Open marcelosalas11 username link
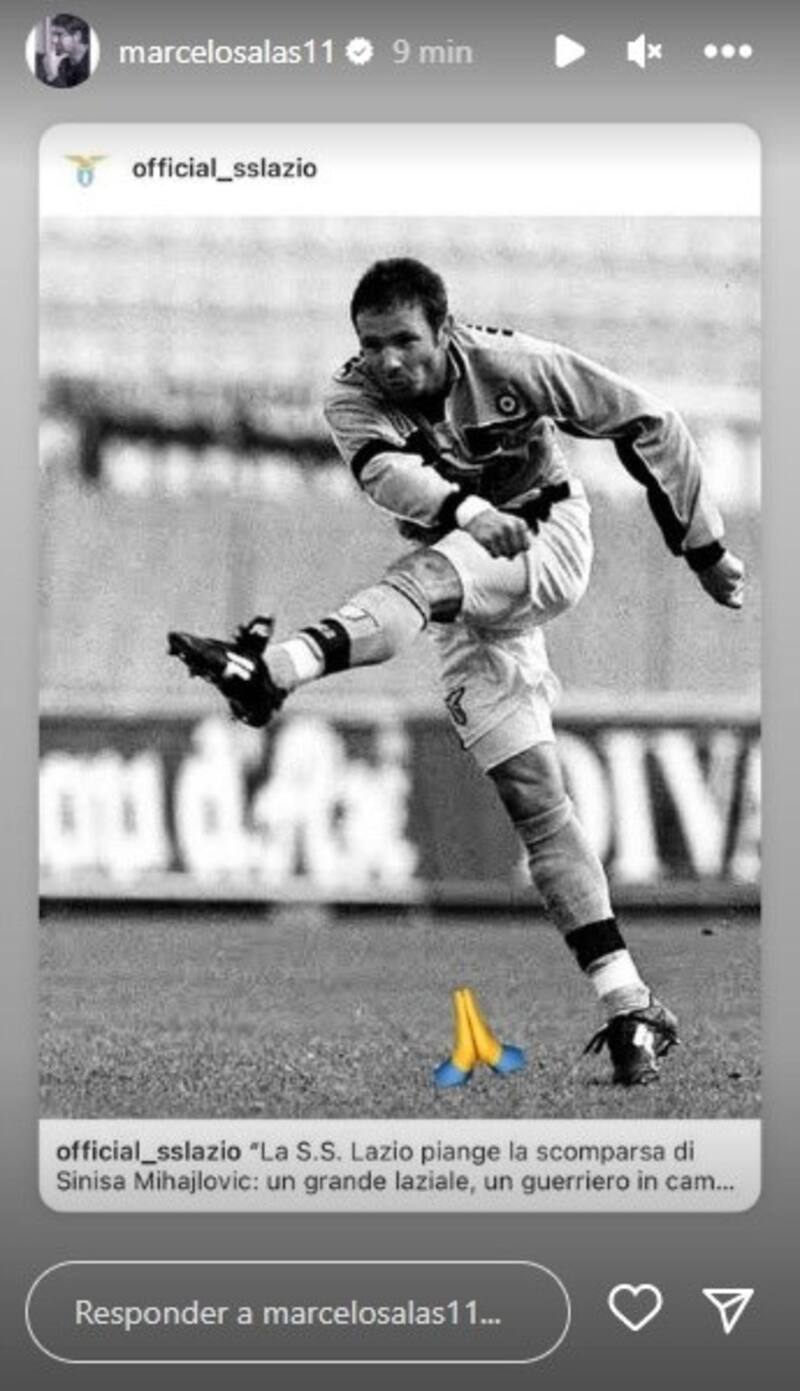The image size is (800, 1391). point(226,52)
